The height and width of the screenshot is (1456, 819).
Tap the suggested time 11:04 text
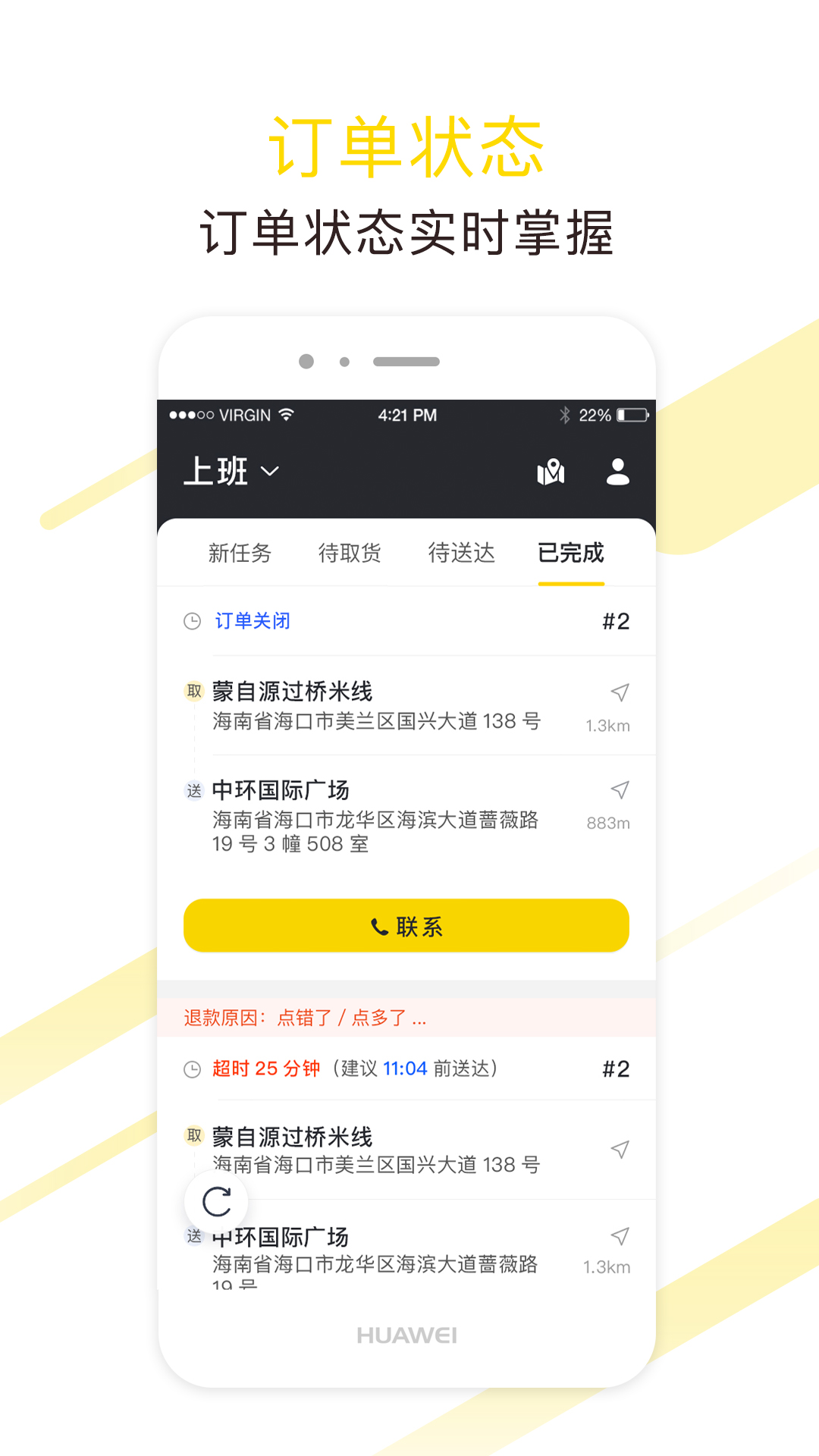[x=407, y=1068]
